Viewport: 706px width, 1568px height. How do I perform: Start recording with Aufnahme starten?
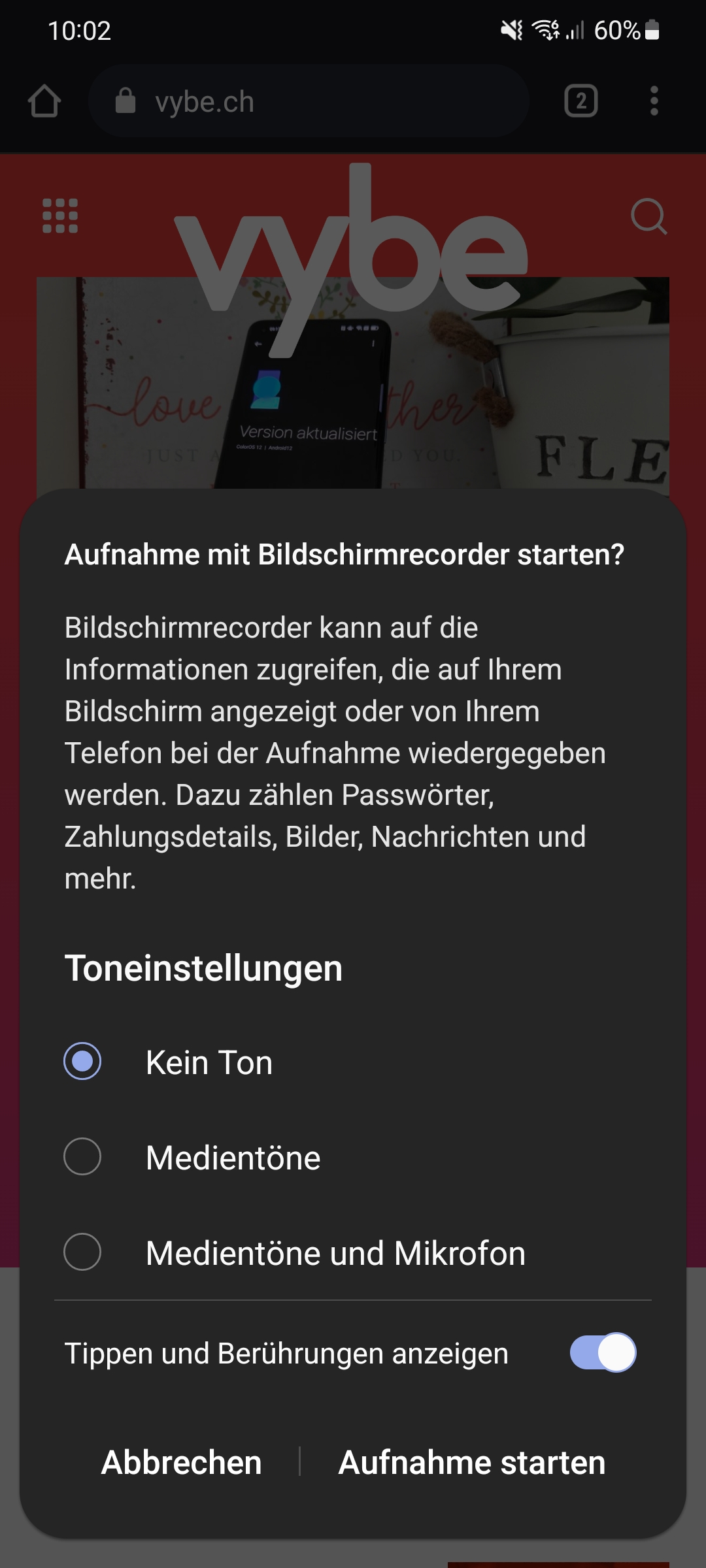(471, 1463)
